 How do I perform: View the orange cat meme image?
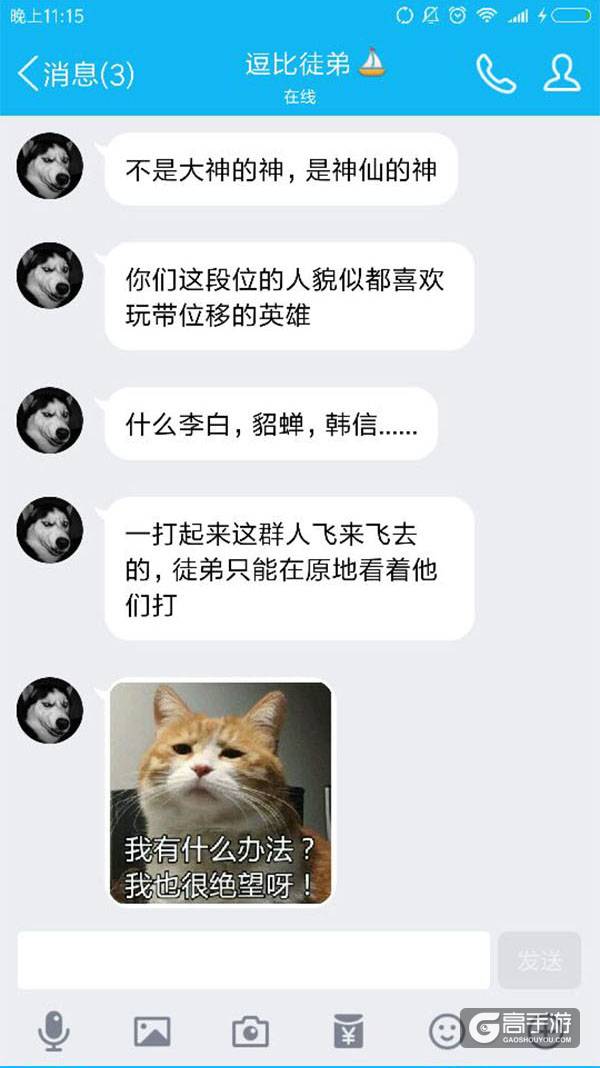pos(220,792)
